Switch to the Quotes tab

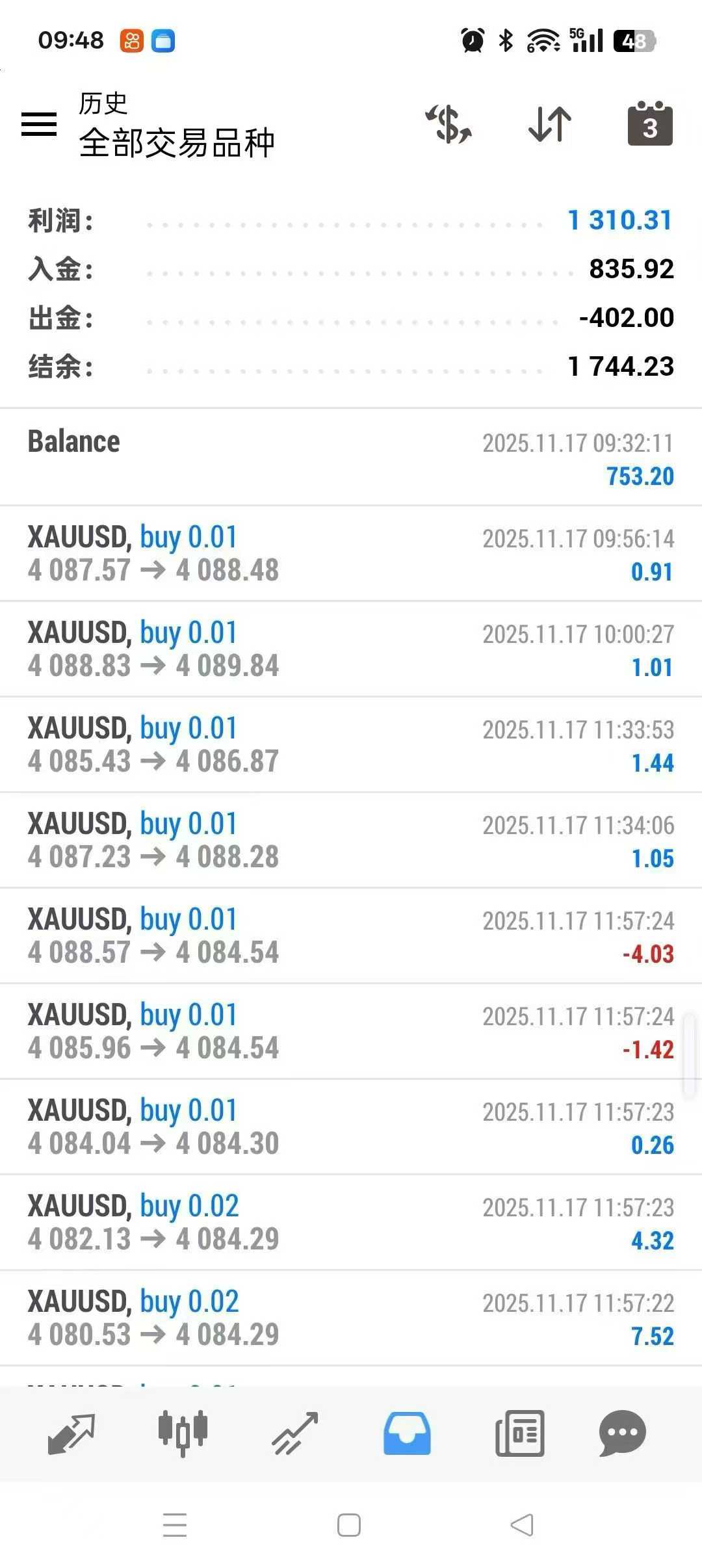71,1433
